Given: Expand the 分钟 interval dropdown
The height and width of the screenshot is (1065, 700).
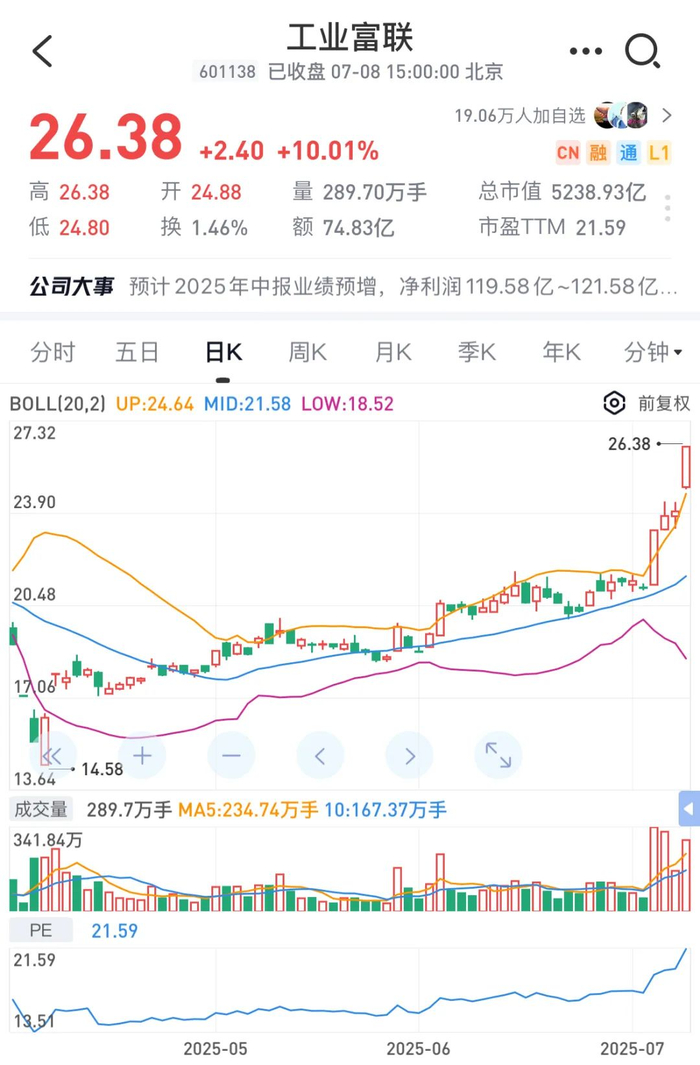Looking at the screenshot, I should tap(652, 352).
